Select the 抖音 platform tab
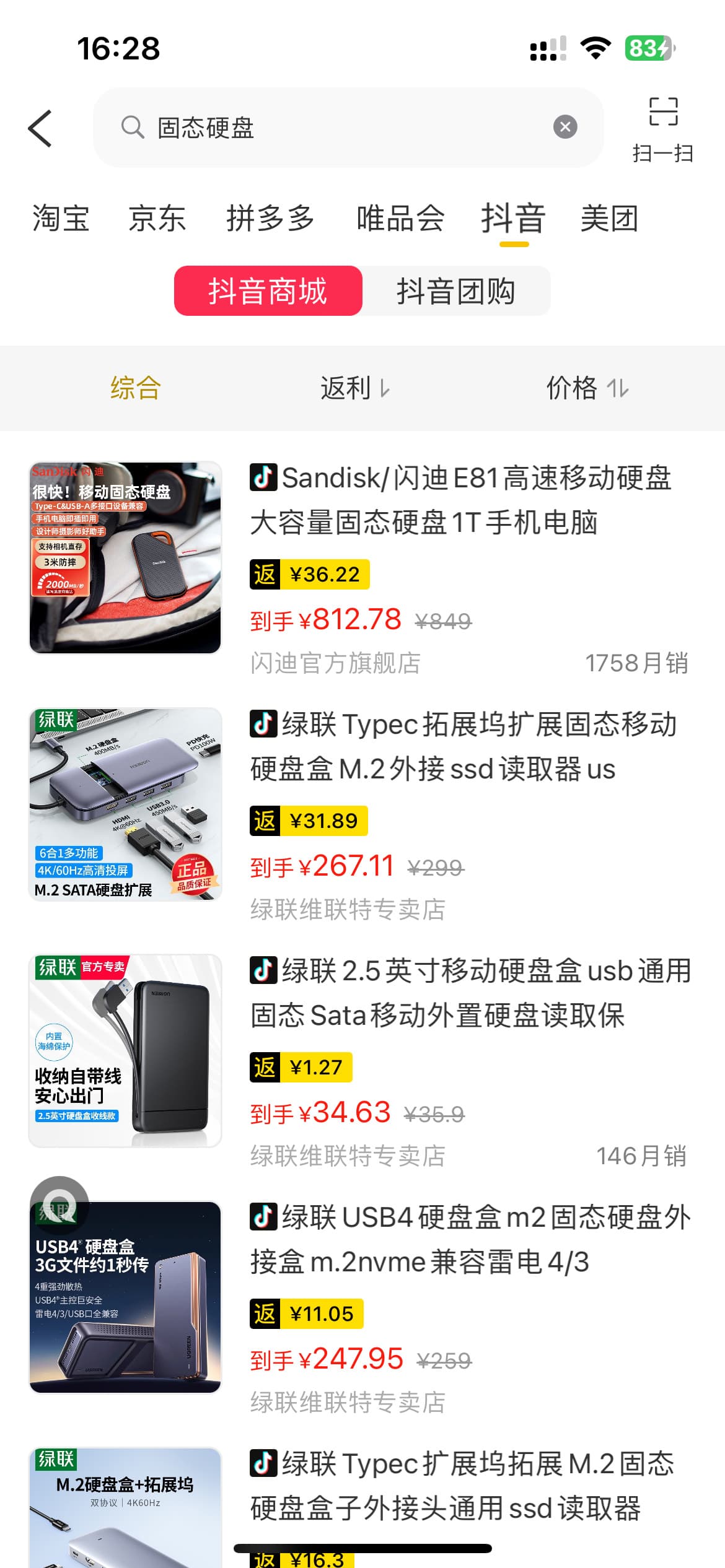 tap(514, 219)
